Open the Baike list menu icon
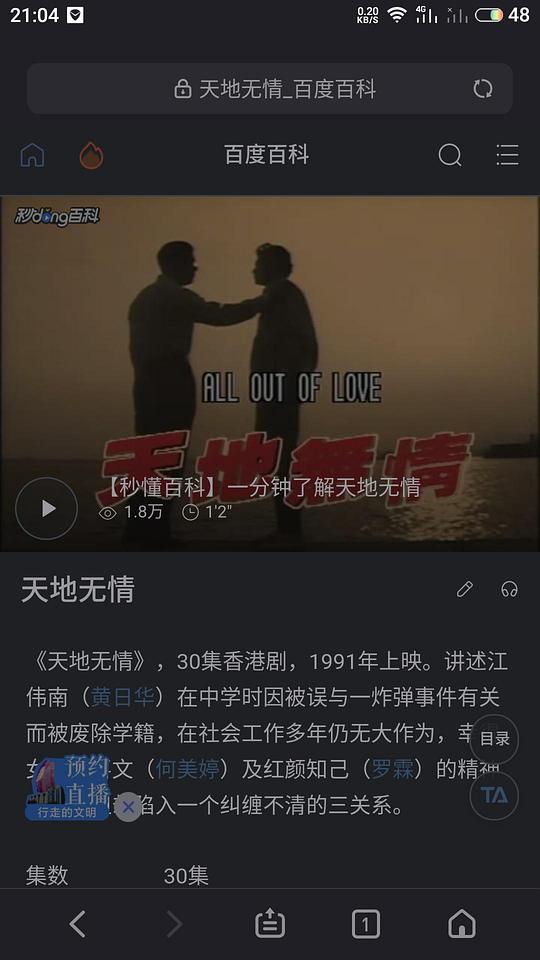 pyautogui.click(x=507, y=155)
